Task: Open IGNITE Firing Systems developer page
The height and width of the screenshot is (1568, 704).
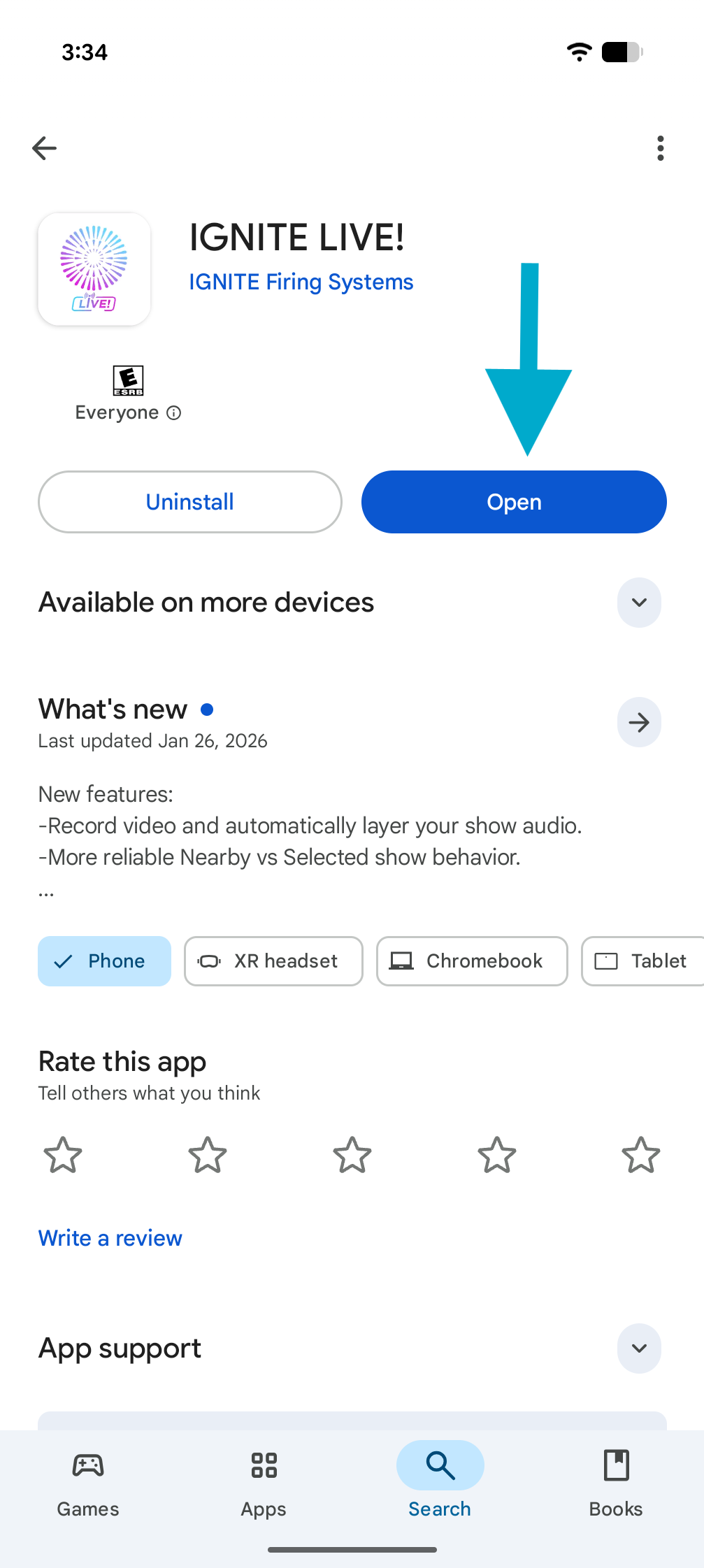Action: pos(301,282)
